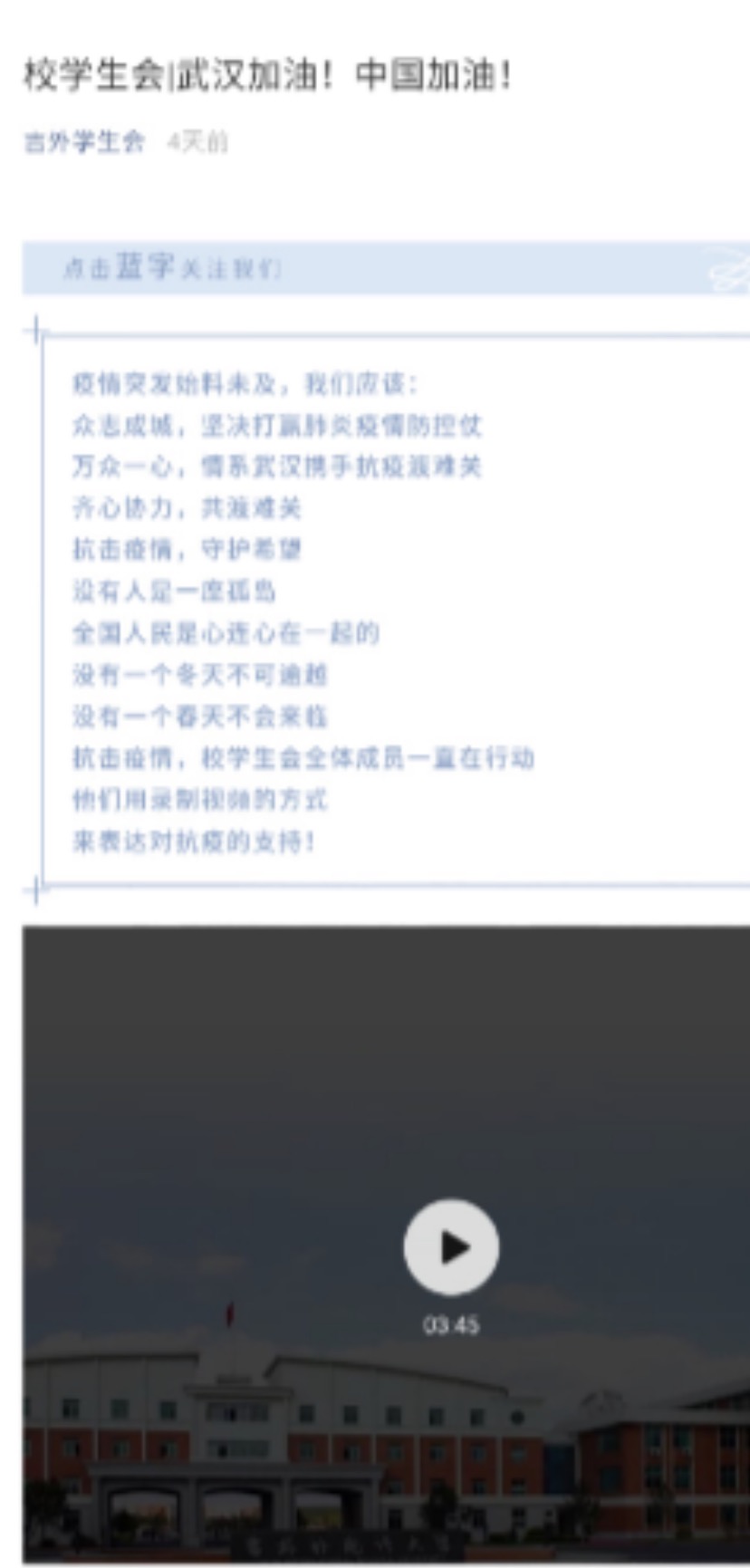Open the 吉外学生会 account link
This screenshot has height=1568, width=750.
[83, 142]
